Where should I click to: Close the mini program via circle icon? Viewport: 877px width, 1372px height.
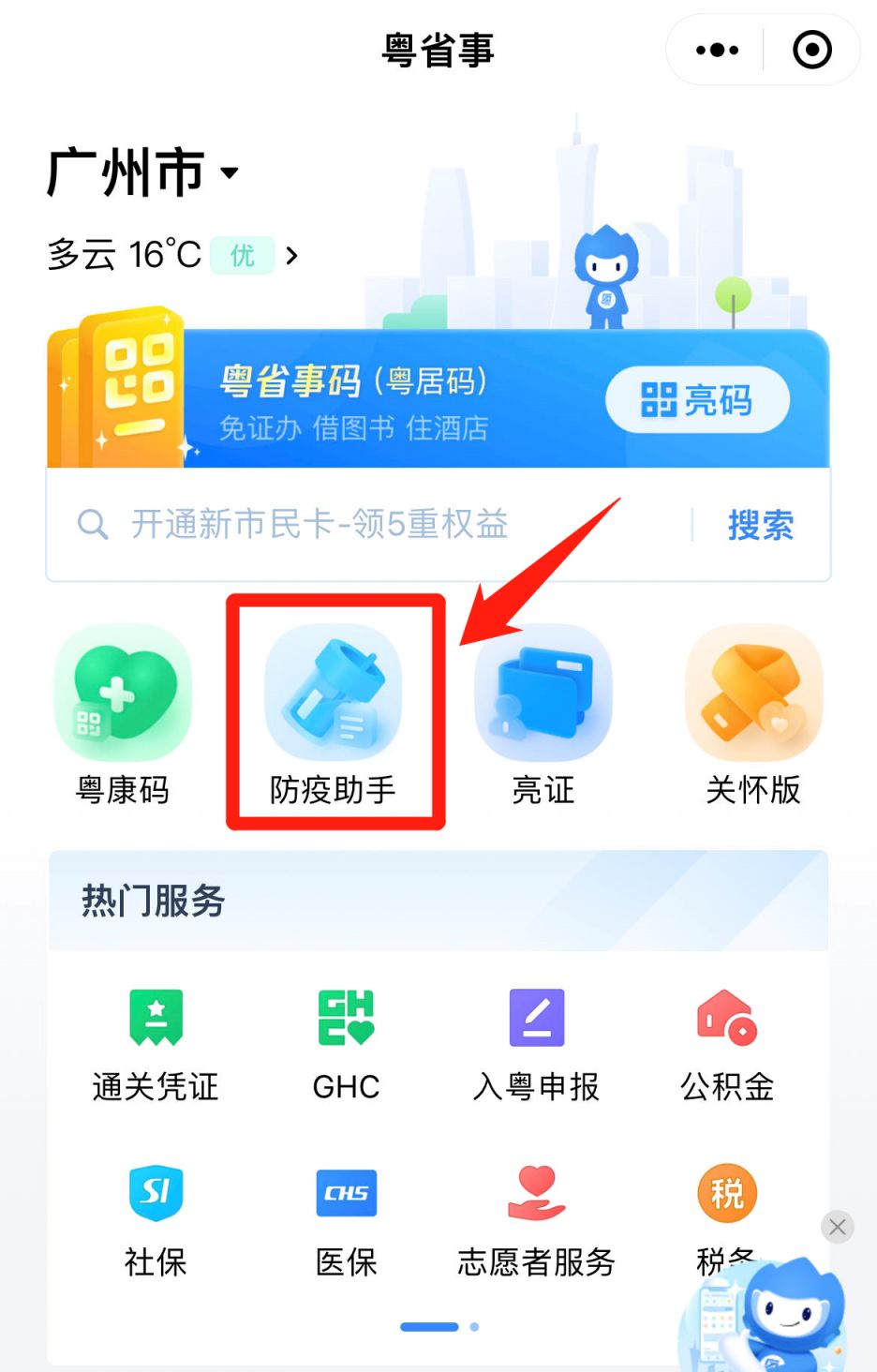pyautogui.click(x=811, y=51)
